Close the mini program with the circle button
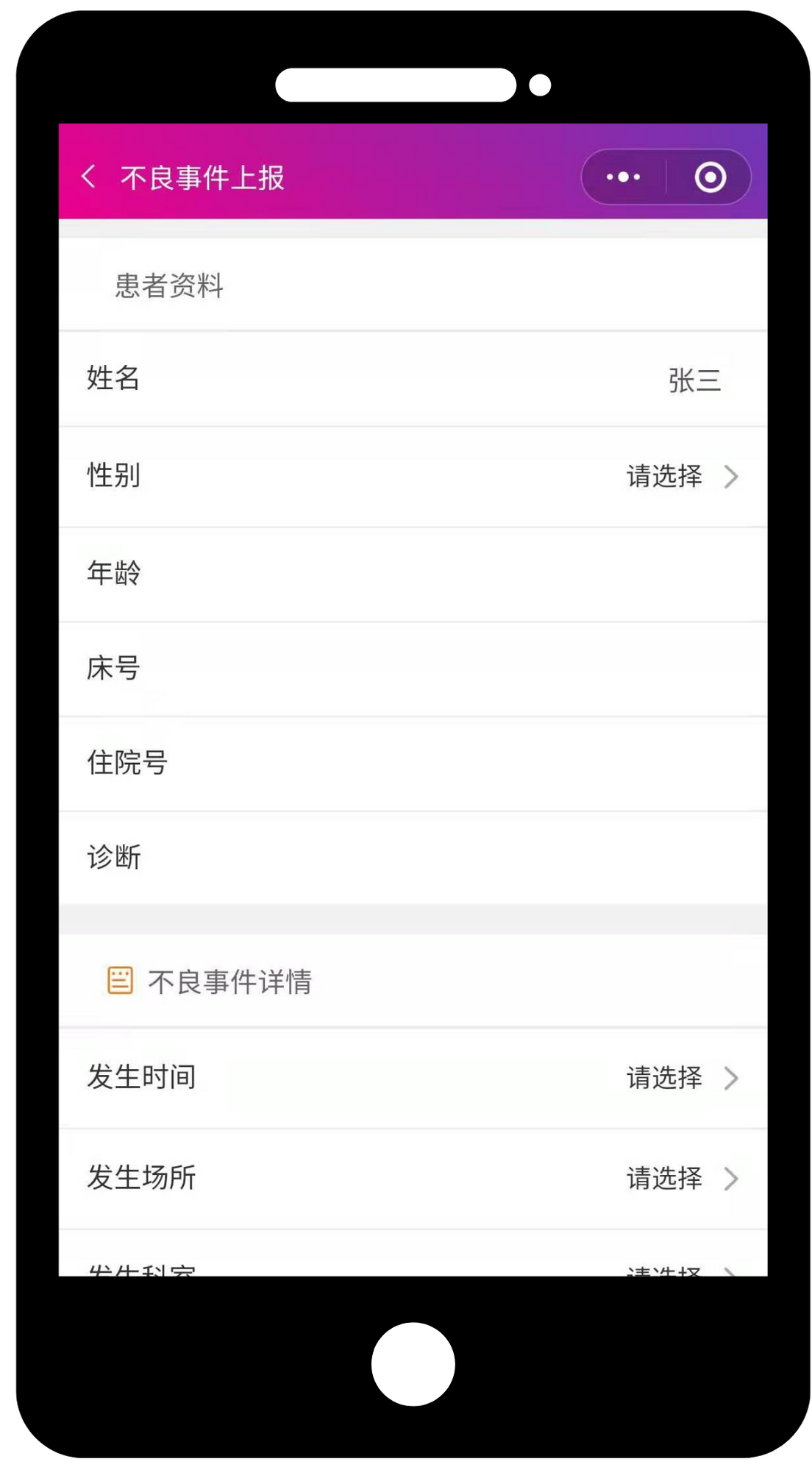This screenshot has height=1470, width=812. [710, 177]
